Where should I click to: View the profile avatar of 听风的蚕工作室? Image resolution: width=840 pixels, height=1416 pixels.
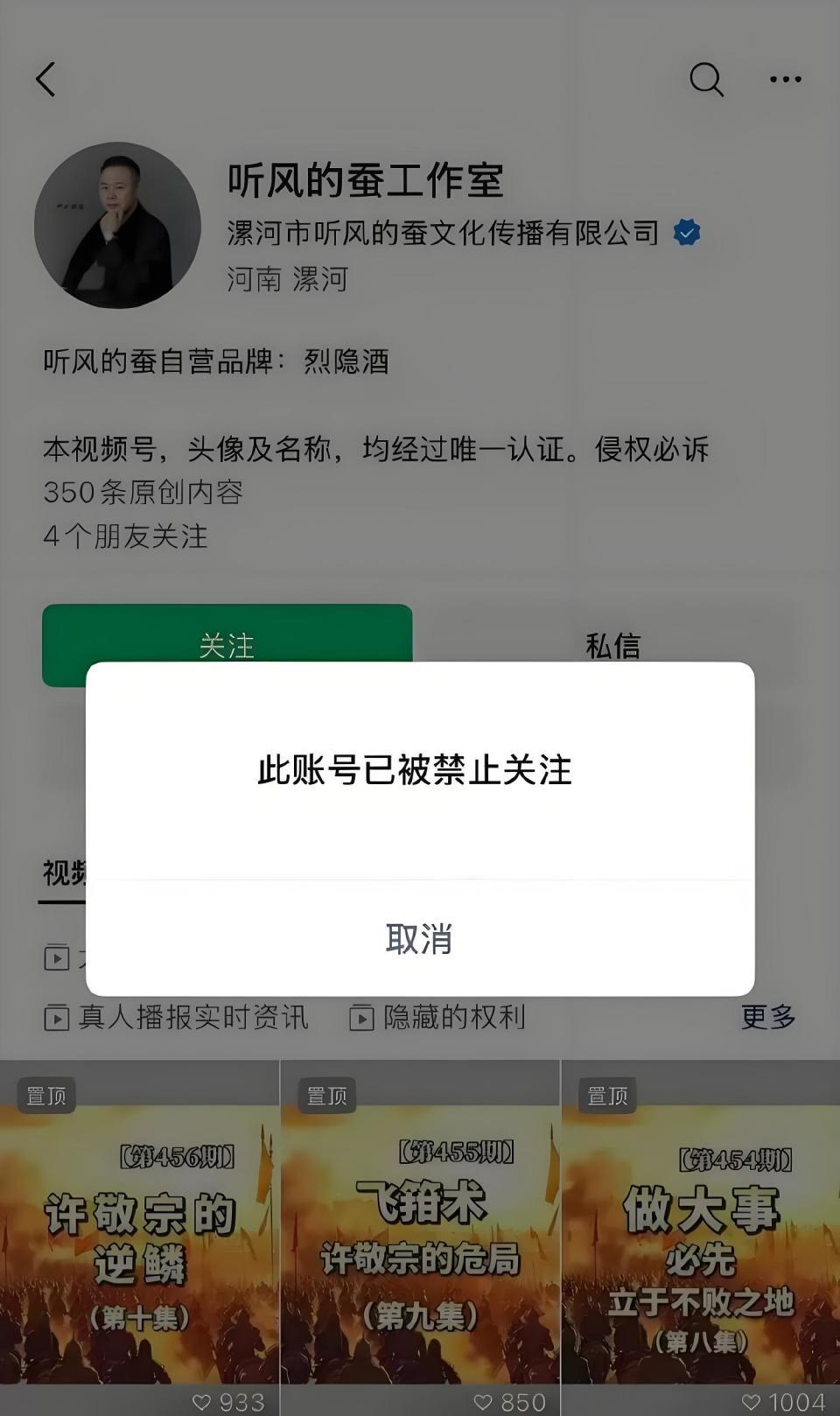(x=117, y=226)
